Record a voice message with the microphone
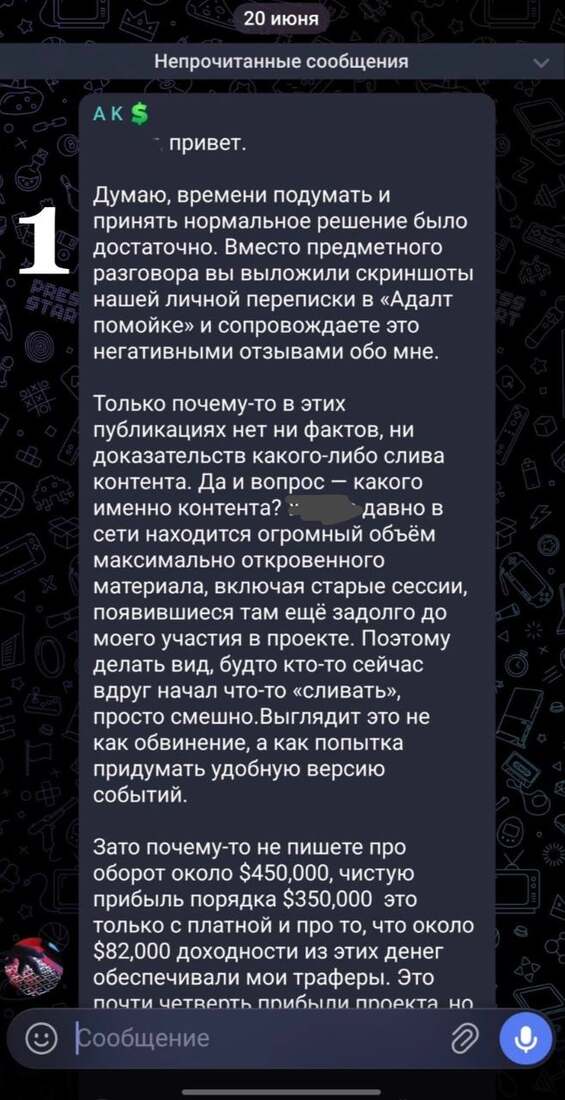The height and width of the screenshot is (1100, 565). 526,1038
